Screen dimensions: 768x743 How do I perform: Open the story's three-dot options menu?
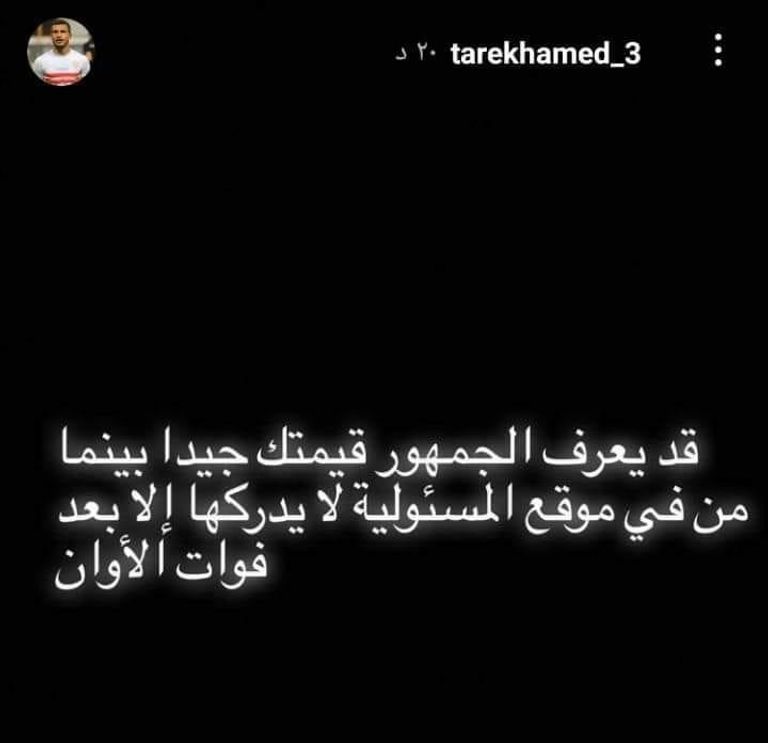click(717, 52)
